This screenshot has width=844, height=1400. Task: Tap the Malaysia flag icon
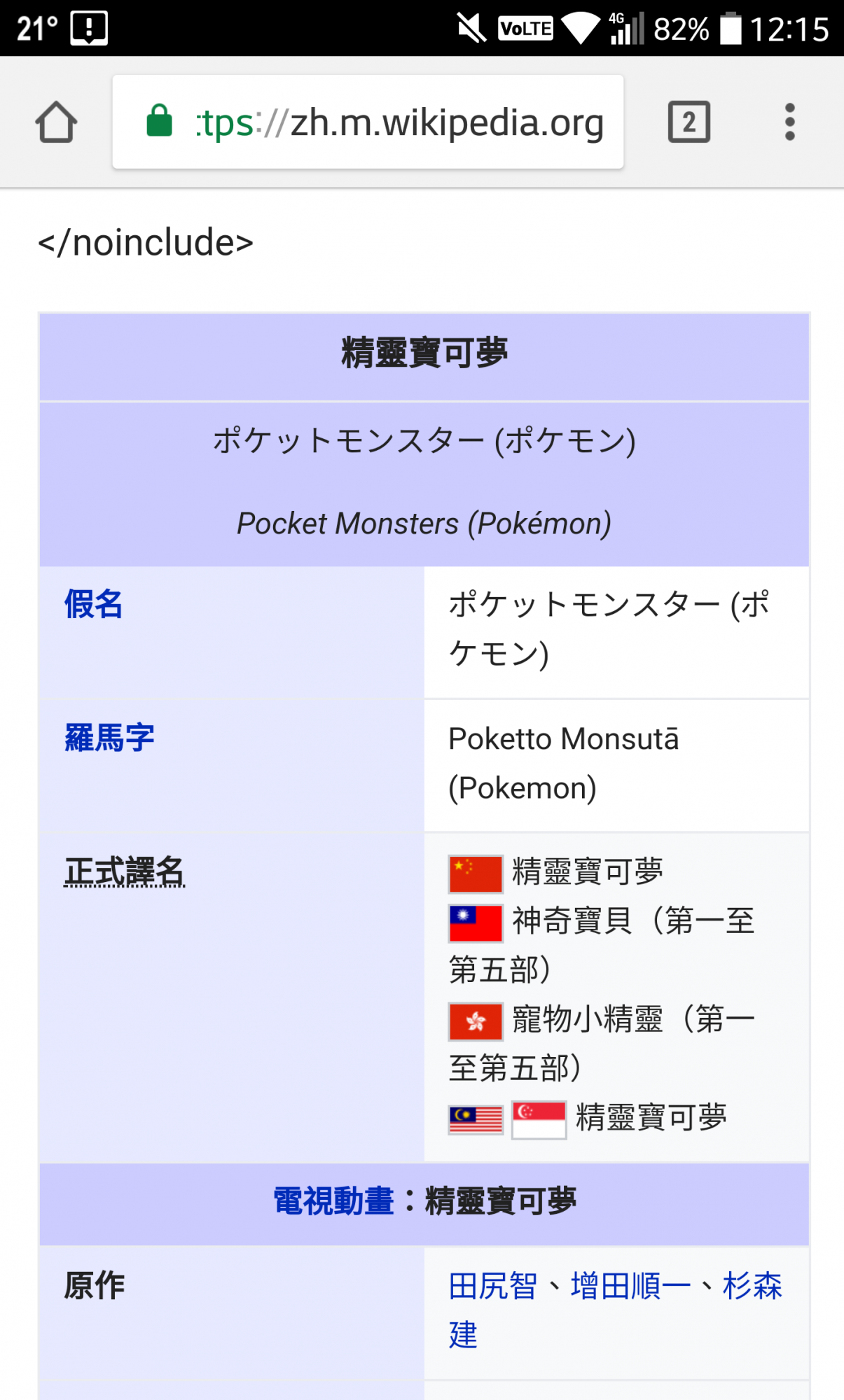pos(476,1119)
